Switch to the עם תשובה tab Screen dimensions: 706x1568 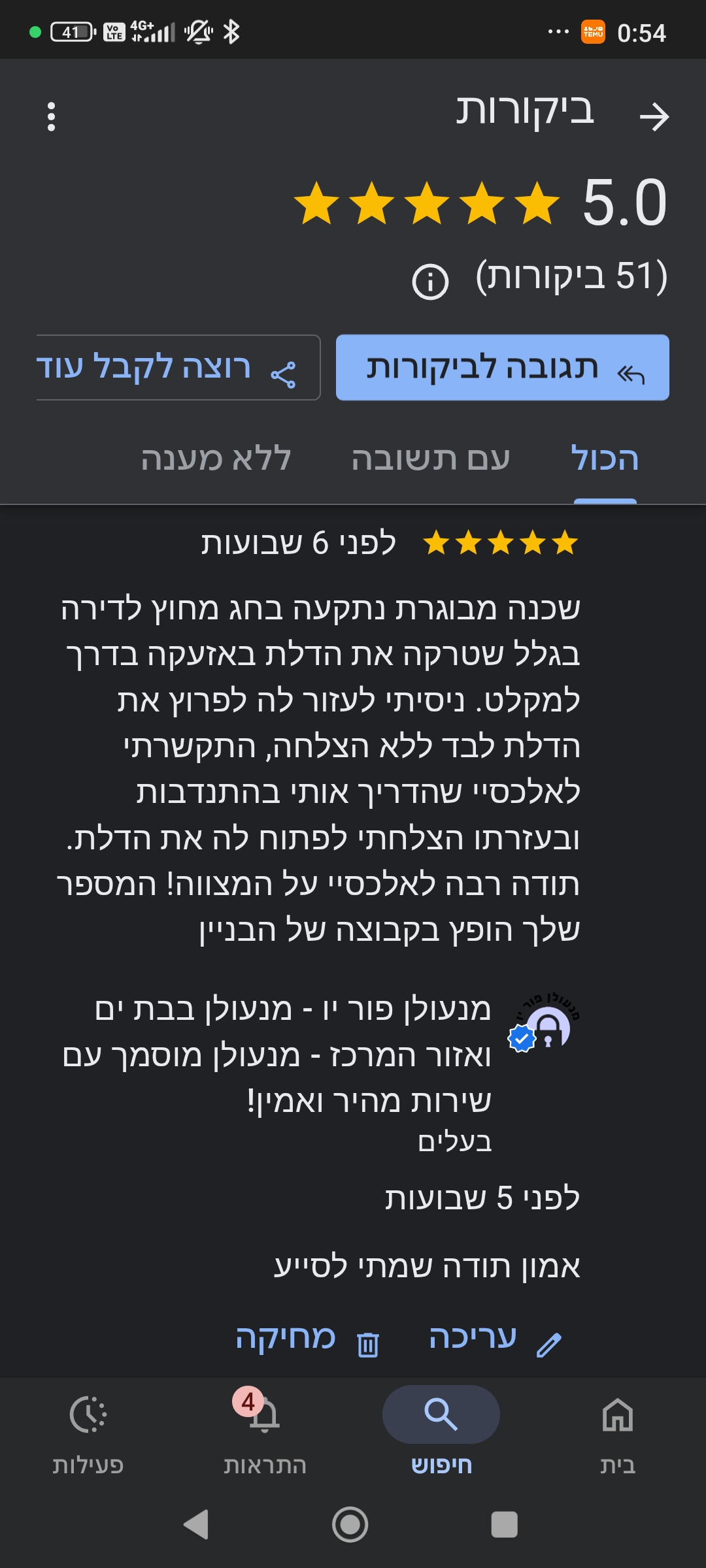pyautogui.click(x=430, y=459)
